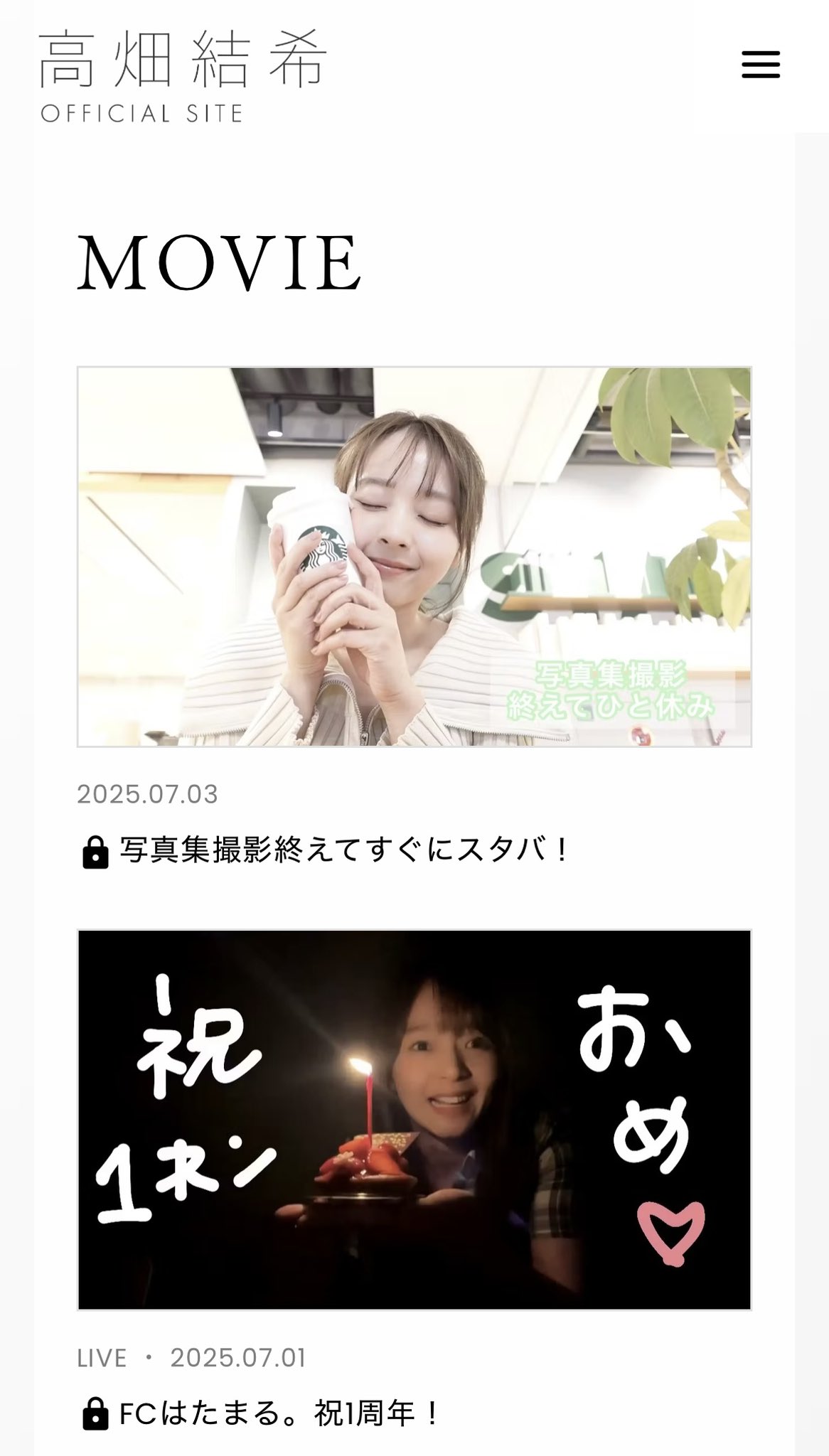
Task: Open the 祝1ネン birthday cake video thumbnail
Action: tap(414, 1120)
